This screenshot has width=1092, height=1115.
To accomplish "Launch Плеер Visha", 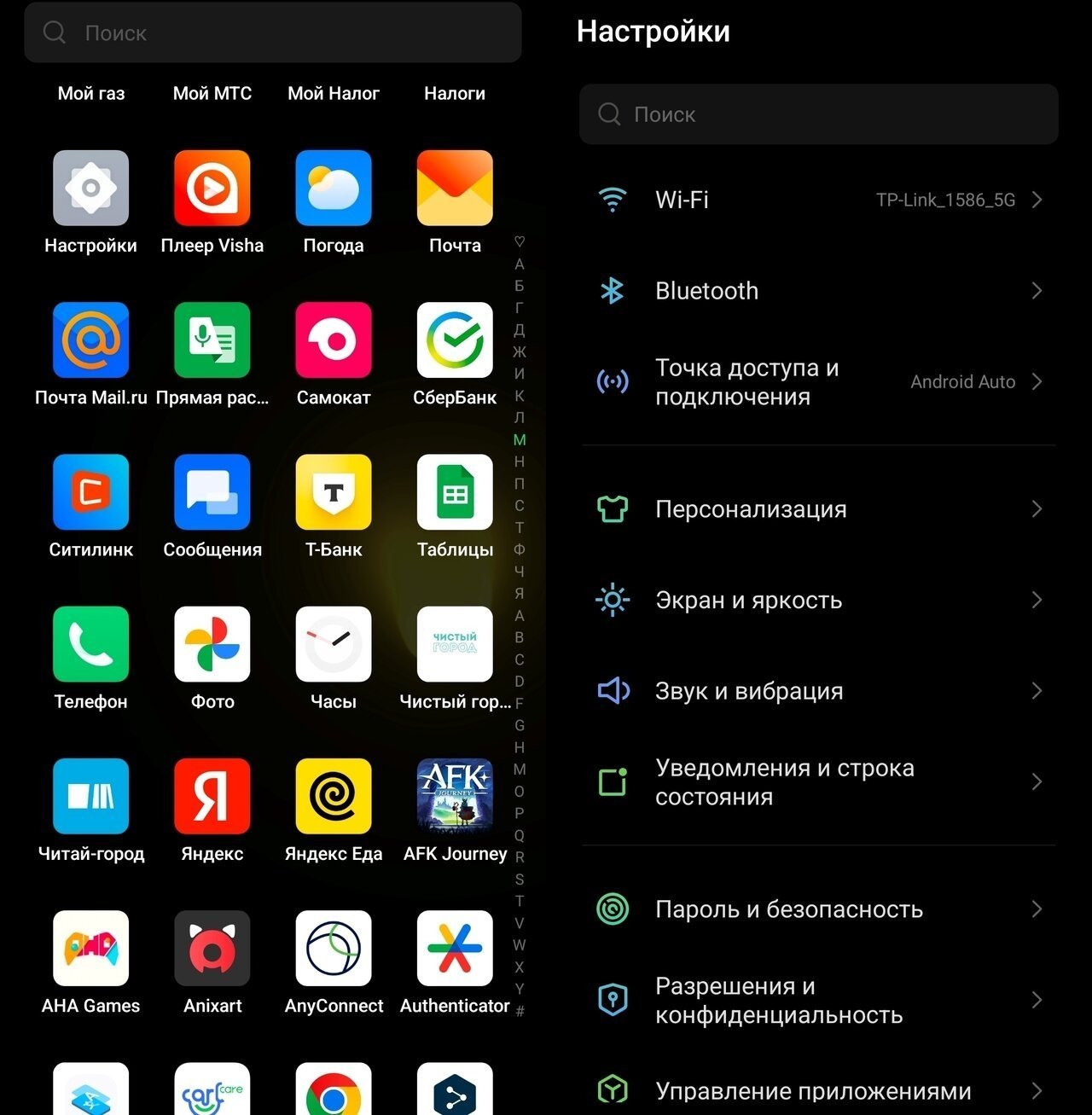I will point(212,189).
